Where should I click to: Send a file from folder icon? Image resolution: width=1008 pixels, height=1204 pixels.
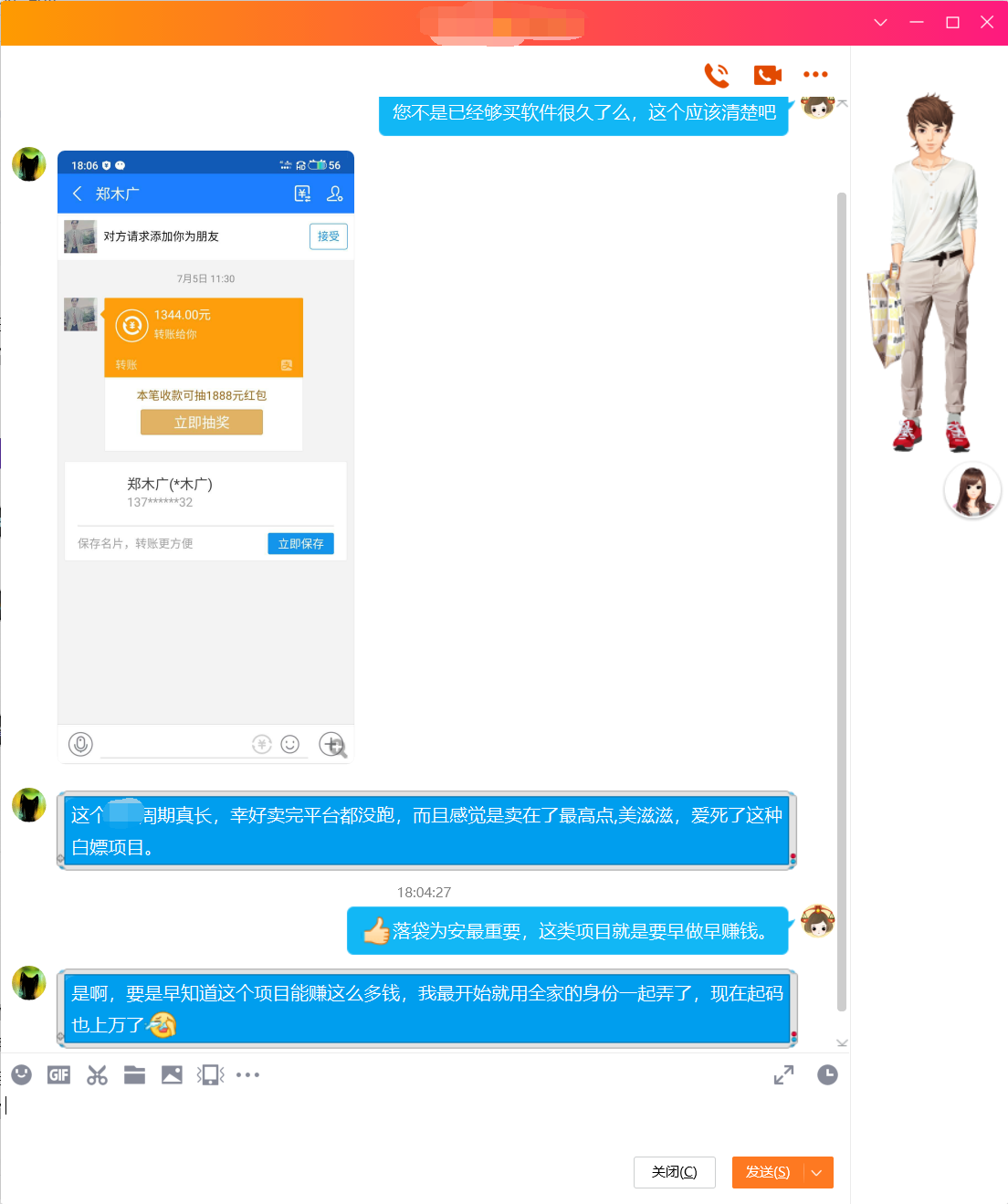(x=134, y=1074)
